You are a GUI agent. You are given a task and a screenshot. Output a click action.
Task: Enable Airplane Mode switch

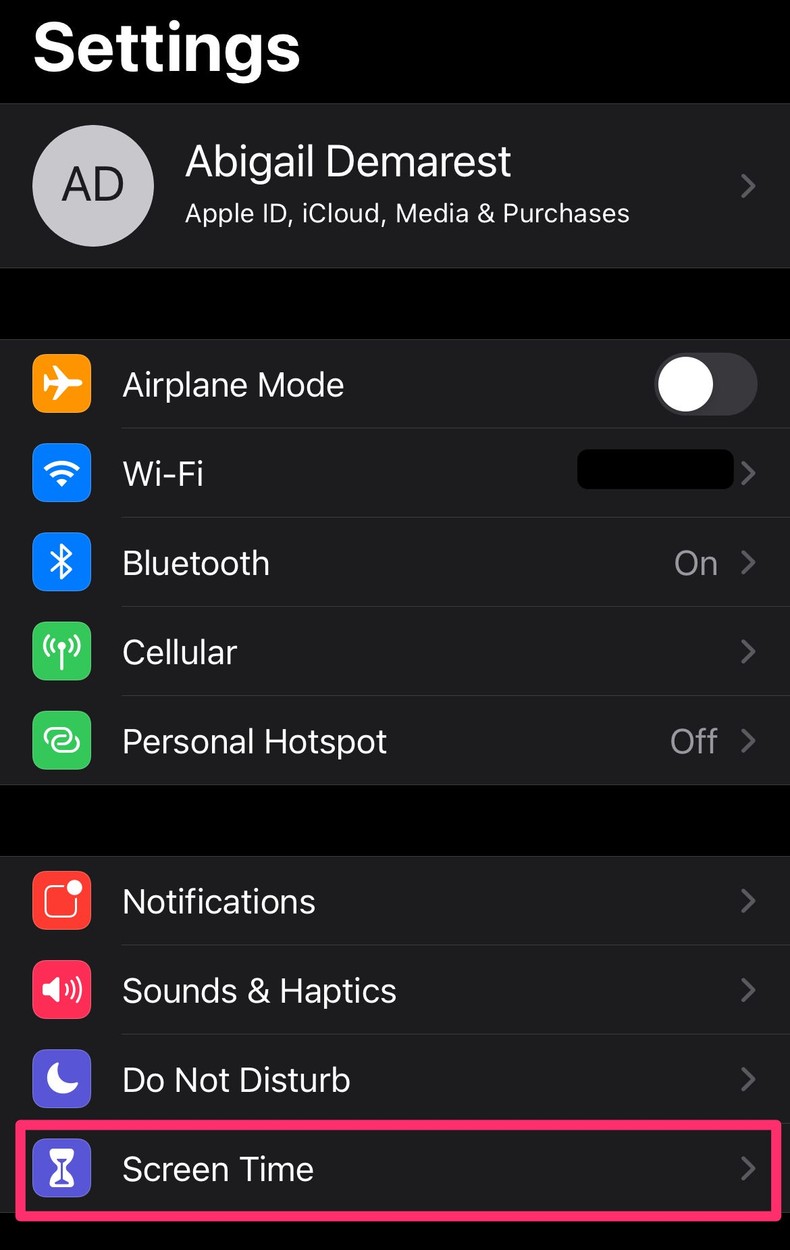pyautogui.click(x=707, y=384)
